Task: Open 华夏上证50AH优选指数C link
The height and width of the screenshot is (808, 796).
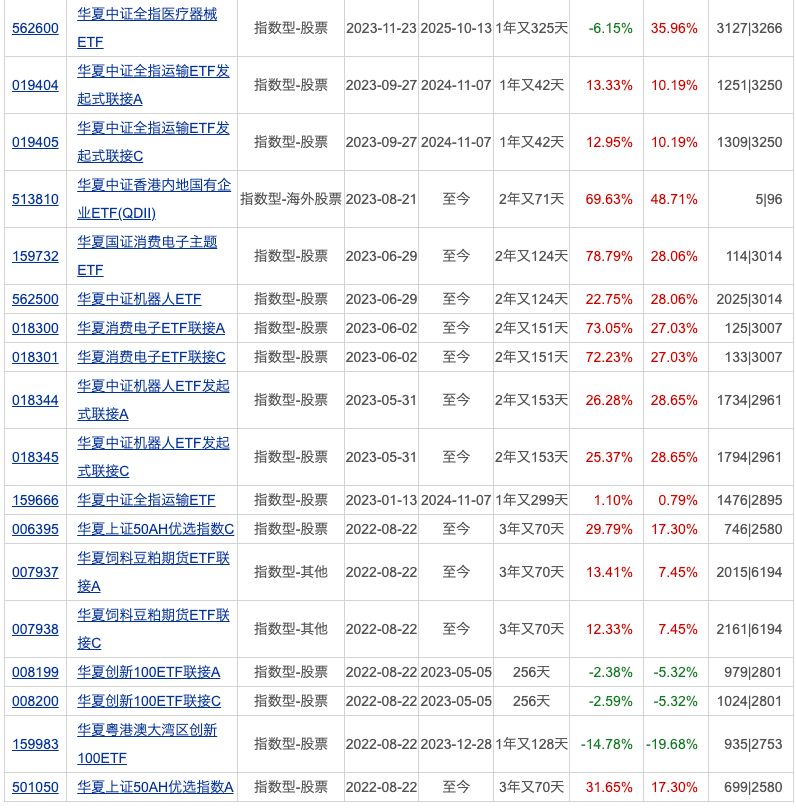Action: [155, 529]
